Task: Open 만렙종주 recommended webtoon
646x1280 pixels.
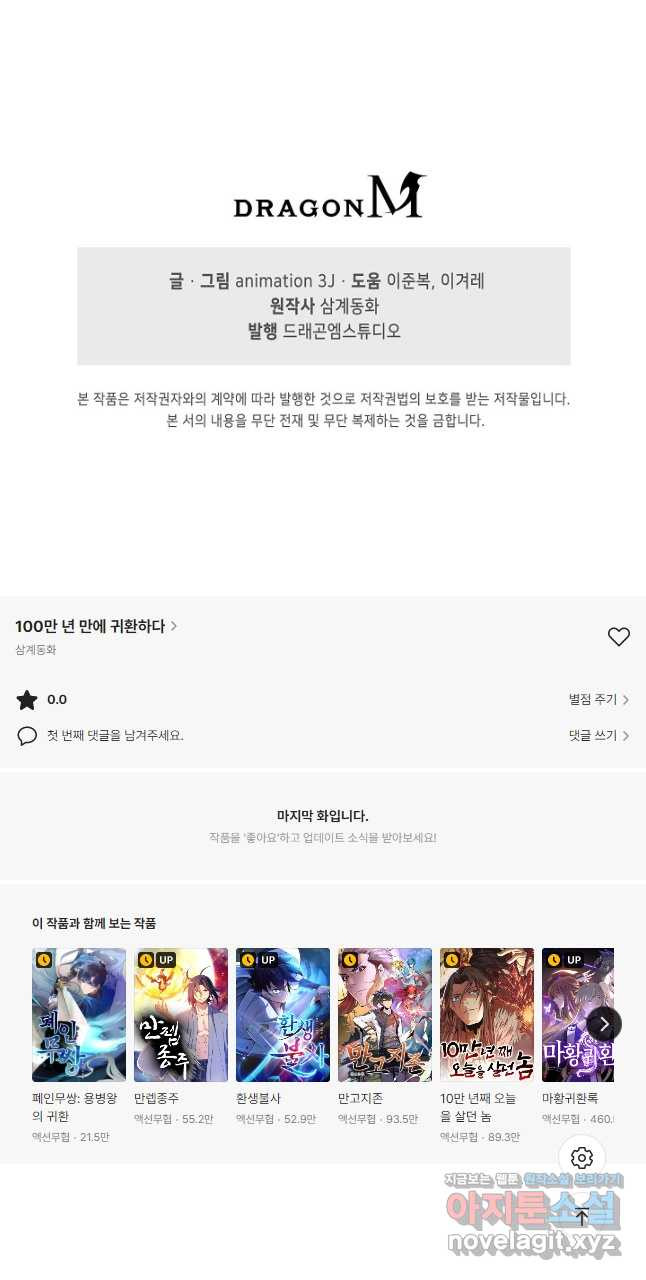Action: click(x=181, y=1014)
